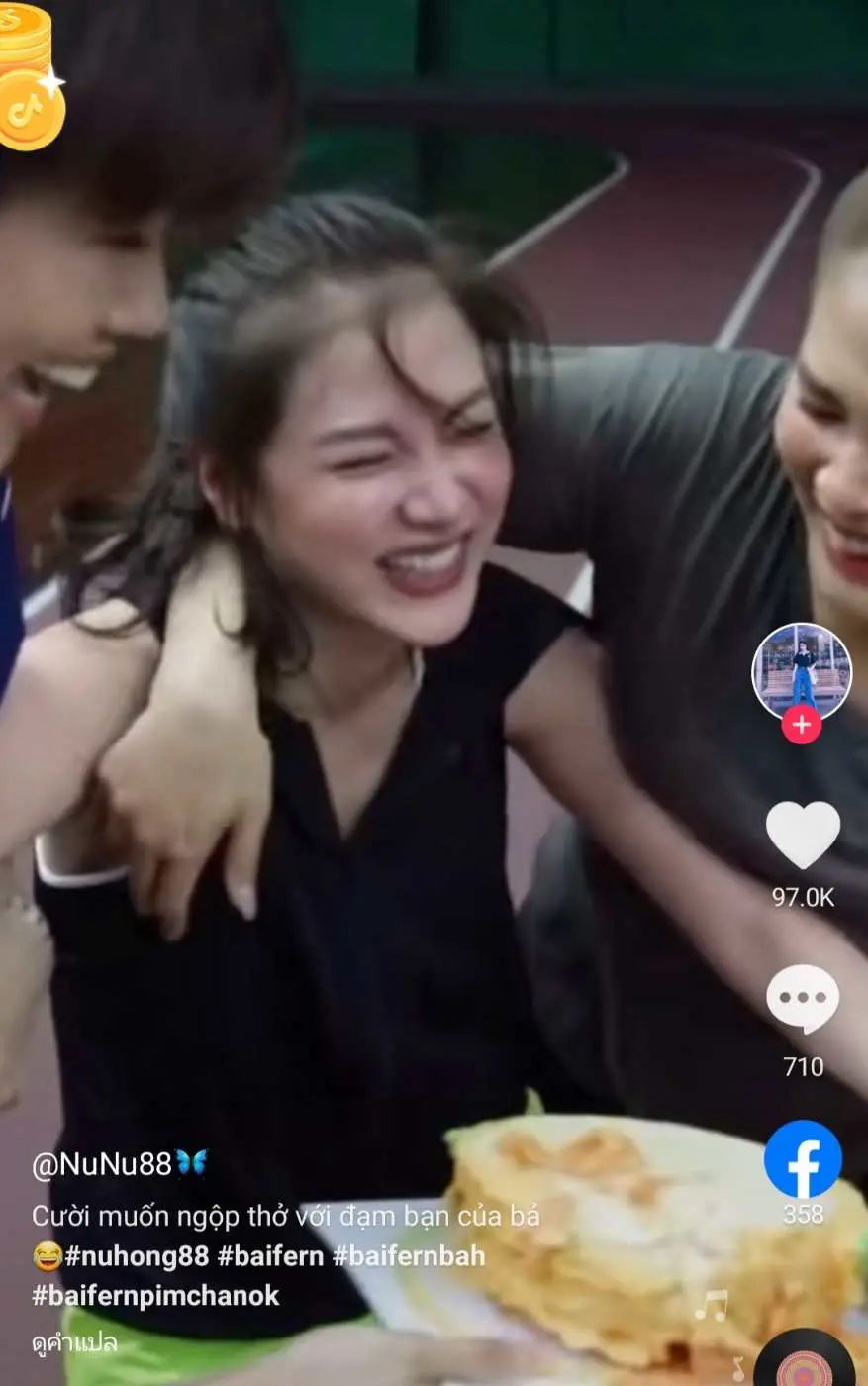Open the #baifernpimchanok hashtag
Screen dimensions: 868x1386
[x=155, y=1296]
